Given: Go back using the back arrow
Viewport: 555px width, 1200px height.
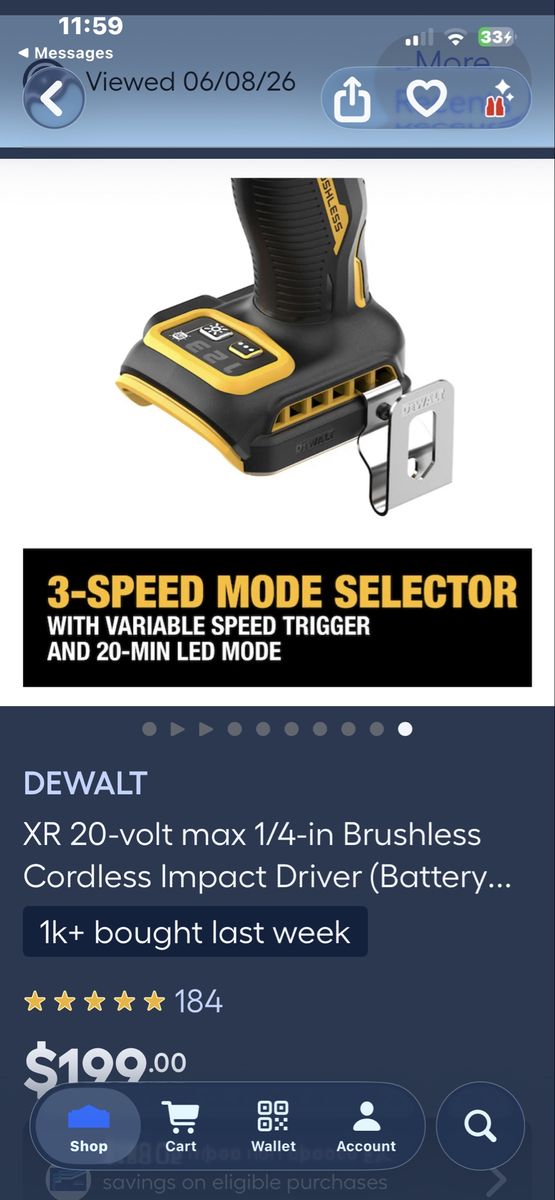Looking at the screenshot, I should coord(54,98).
